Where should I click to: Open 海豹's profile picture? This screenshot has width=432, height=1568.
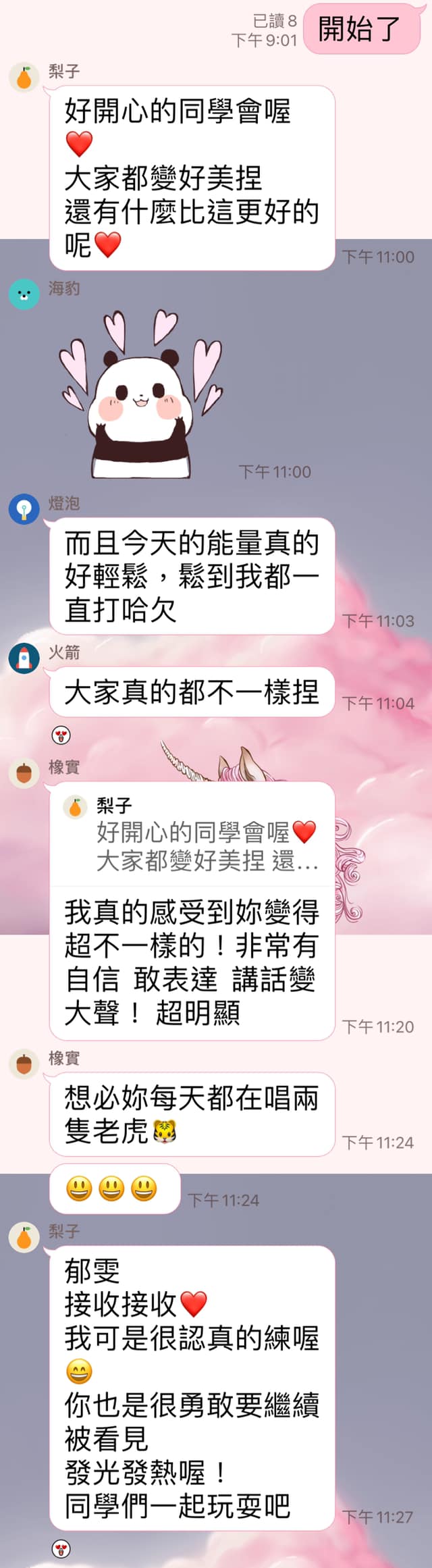24,295
